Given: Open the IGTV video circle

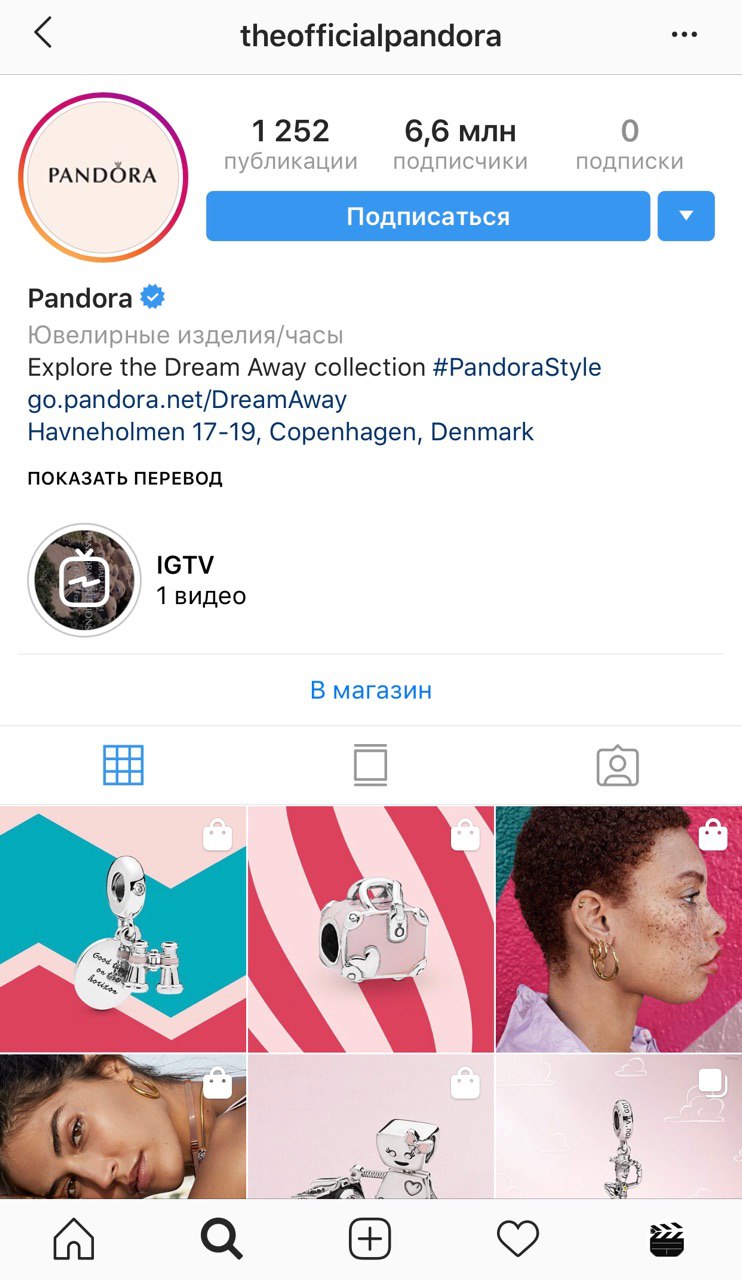Looking at the screenshot, I should 84,580.
